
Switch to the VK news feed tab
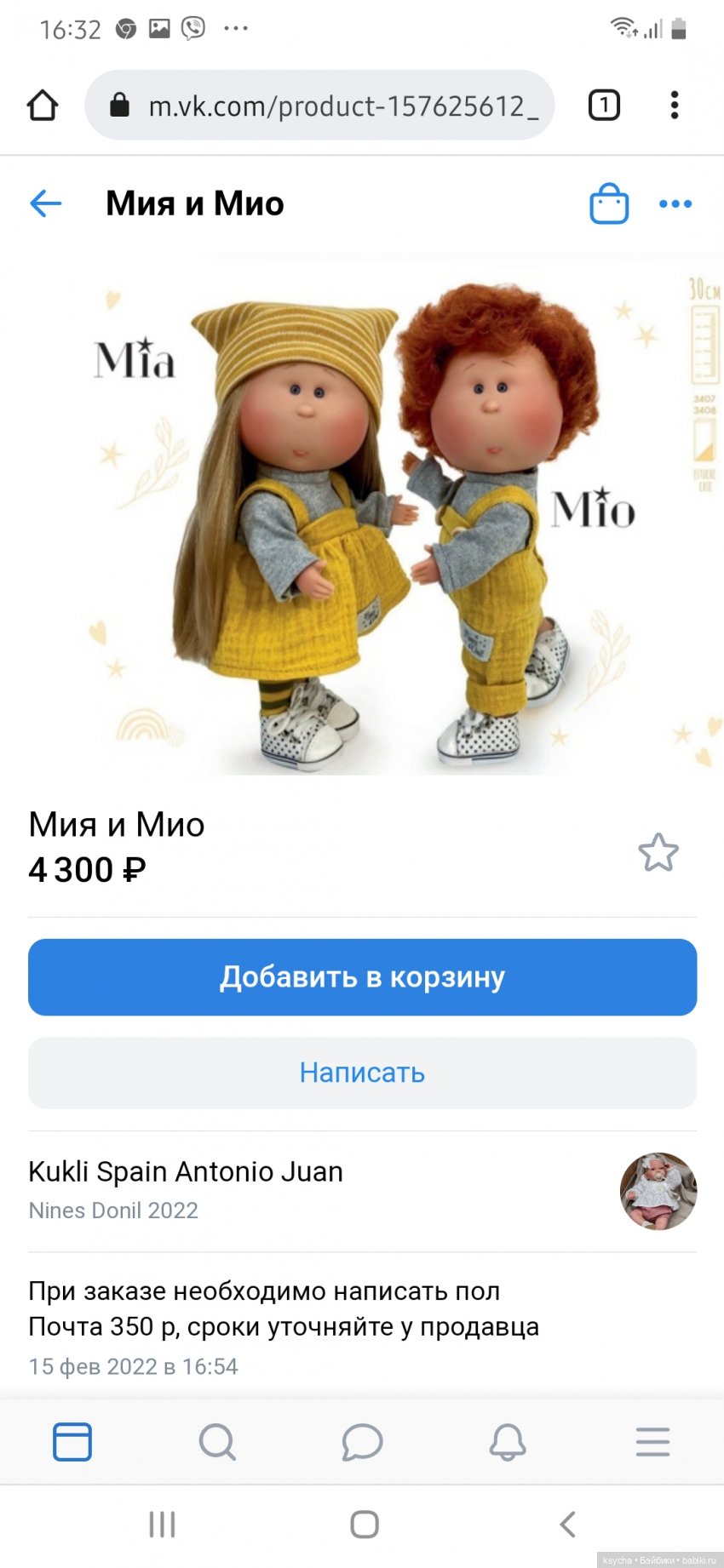[72, 1442]
